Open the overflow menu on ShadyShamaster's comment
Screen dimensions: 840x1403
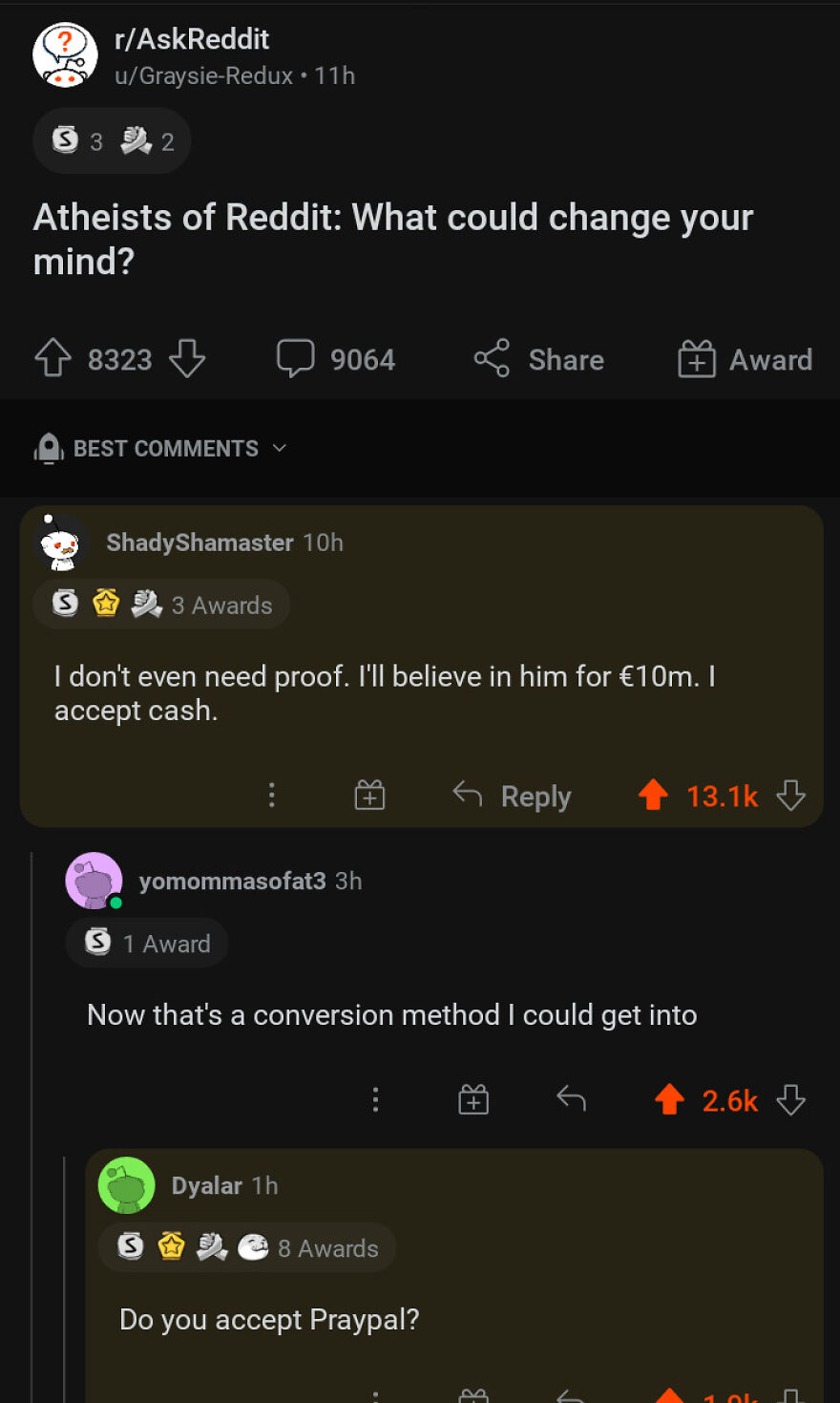click(x=272, y=795)
